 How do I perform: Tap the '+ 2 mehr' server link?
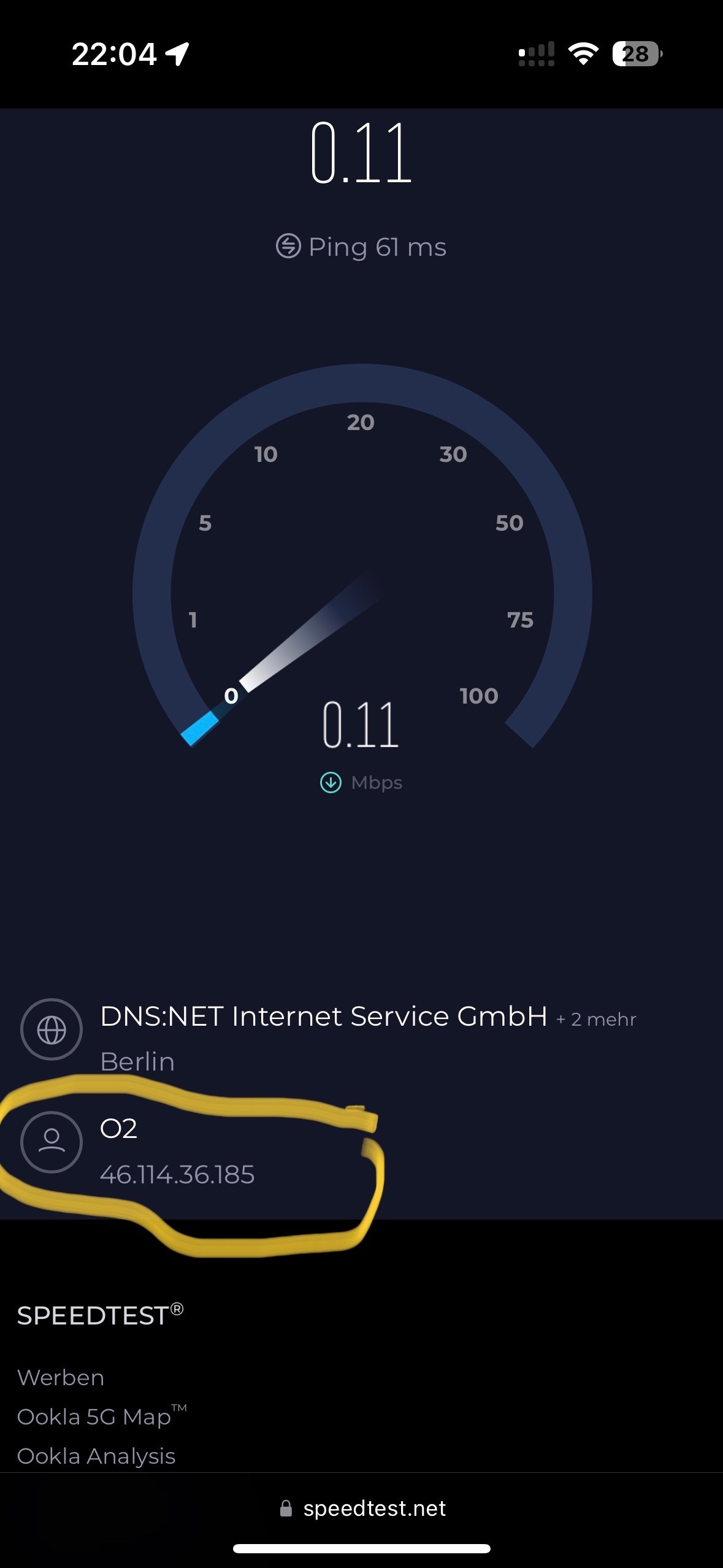(596, 1020)
